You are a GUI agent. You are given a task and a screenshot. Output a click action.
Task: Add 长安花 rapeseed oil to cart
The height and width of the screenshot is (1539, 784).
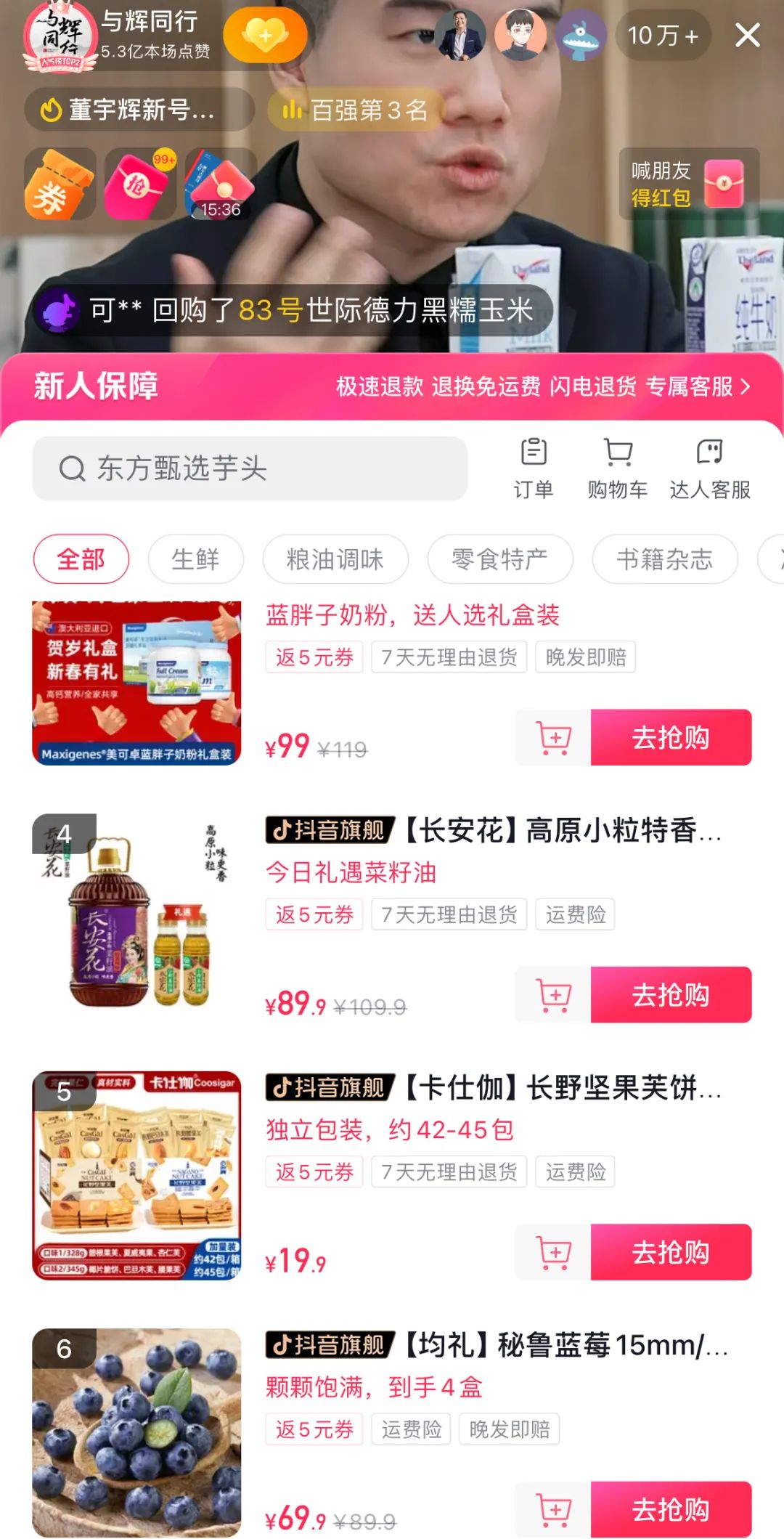pyautogui.click(x=554, y=995)
